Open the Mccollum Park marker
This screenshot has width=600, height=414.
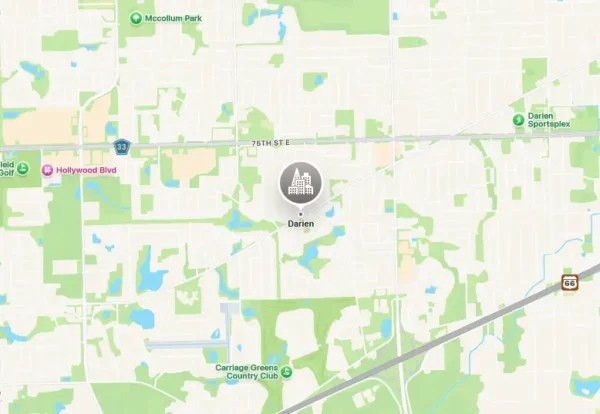(137, 17)
